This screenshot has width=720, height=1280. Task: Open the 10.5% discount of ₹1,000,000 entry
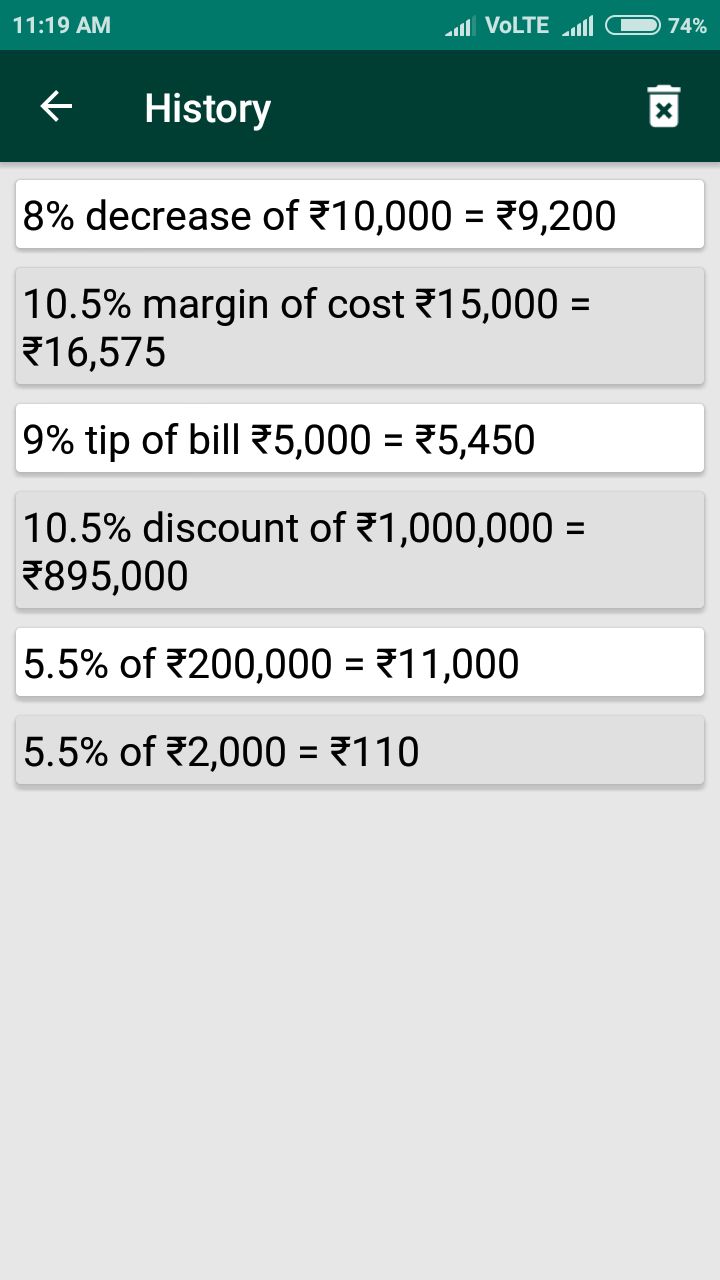coord(360,551)
